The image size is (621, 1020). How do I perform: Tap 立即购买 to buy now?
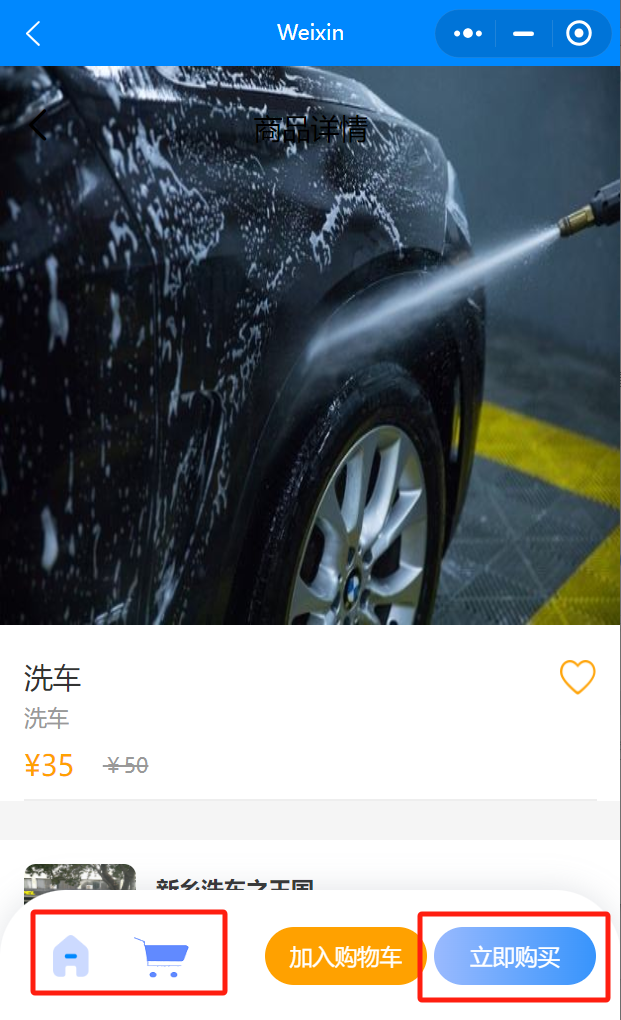click(515, 957)
